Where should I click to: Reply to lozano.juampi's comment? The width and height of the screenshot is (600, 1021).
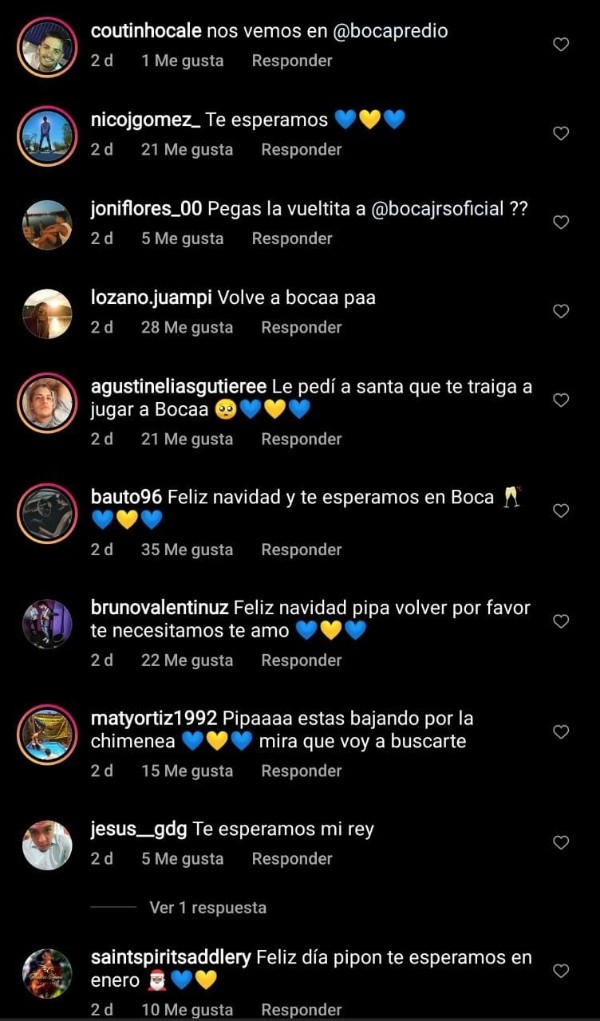coord(301,327)
